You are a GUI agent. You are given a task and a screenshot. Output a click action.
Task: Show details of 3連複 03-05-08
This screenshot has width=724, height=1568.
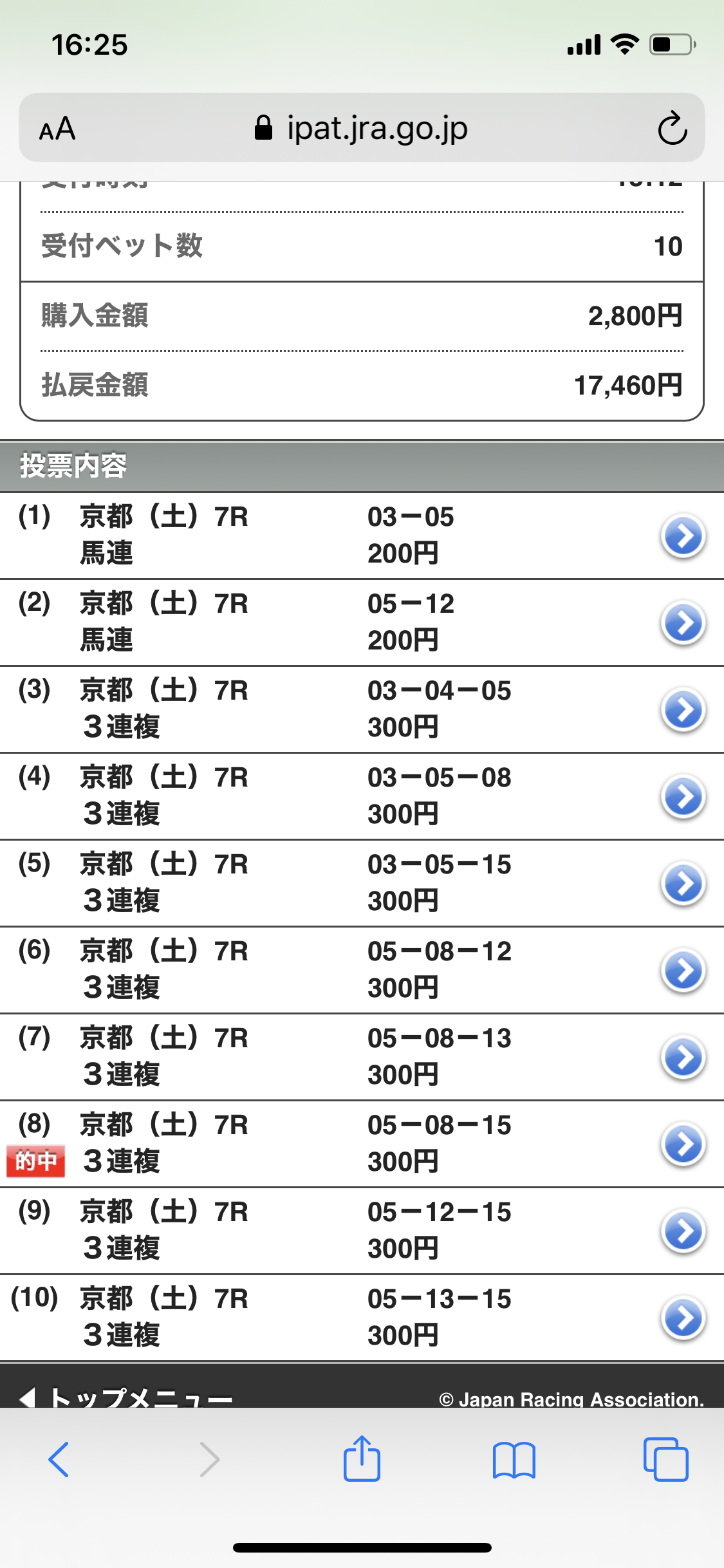click(x=683, y=796)
